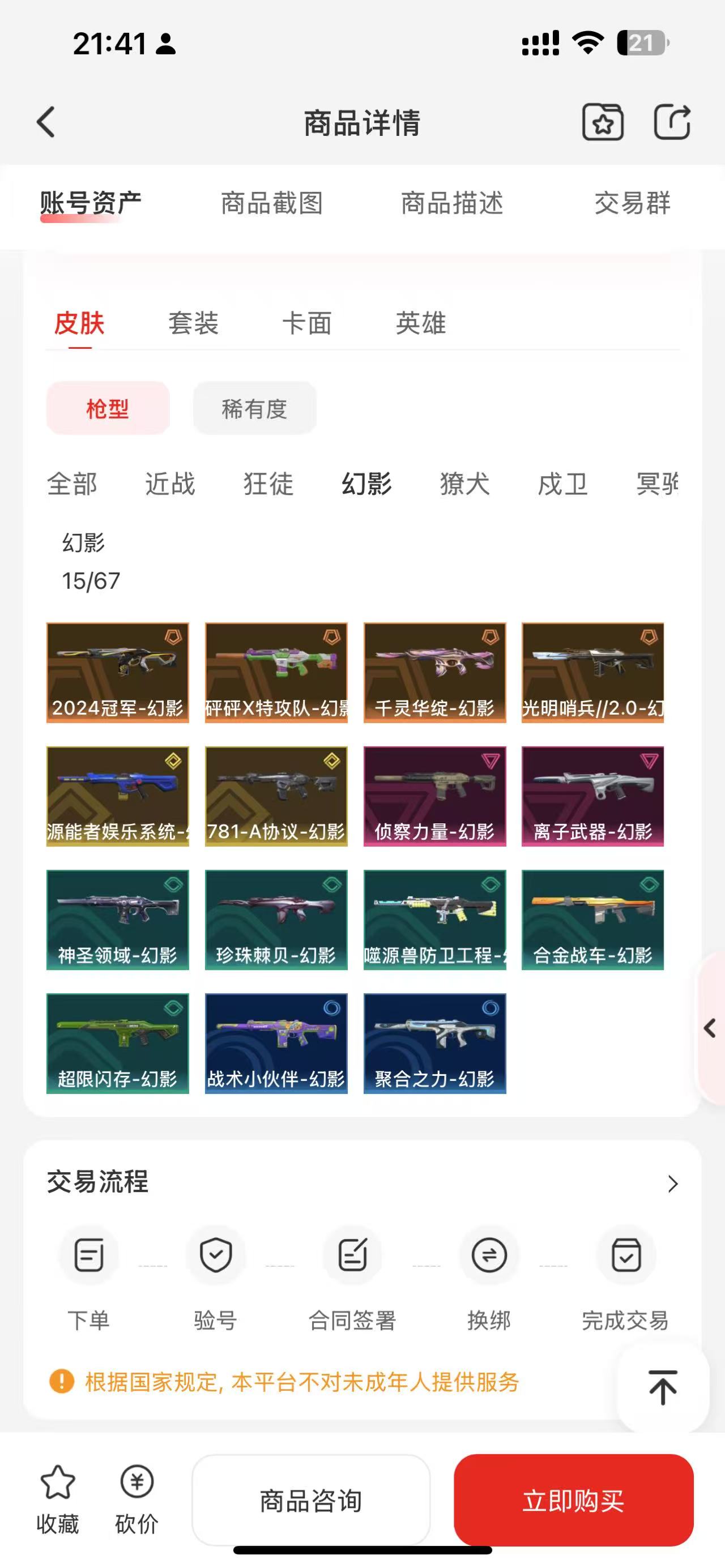This screenshot has height=1568, width=725.
Task: Filter to 狂徒 weapon skins
Action: click(268, 484)
